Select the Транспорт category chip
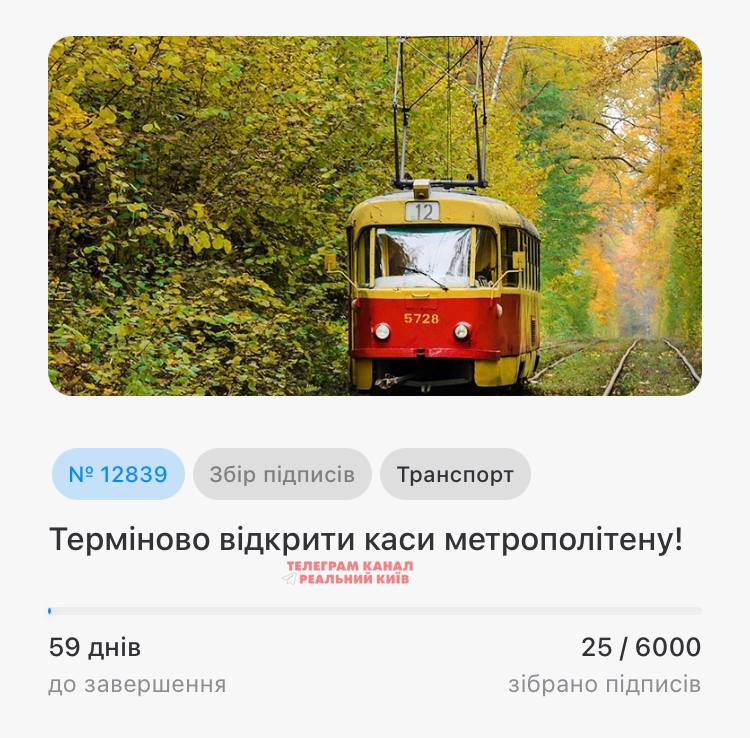The width and height of the screenshot is (750, 738). pyautogui.click(x=455, y=474)
